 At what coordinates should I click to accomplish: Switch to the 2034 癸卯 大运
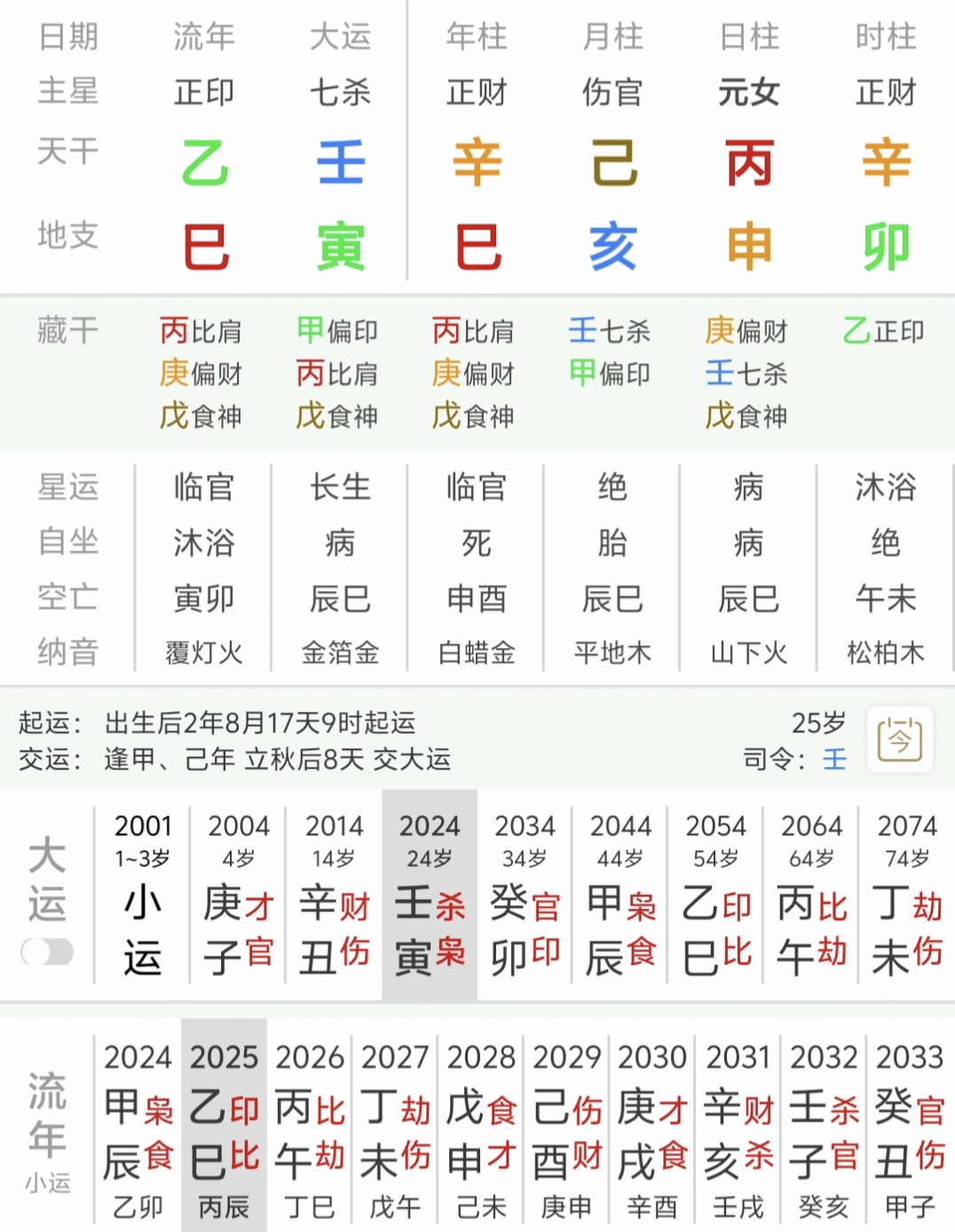(x=525, y=896)
